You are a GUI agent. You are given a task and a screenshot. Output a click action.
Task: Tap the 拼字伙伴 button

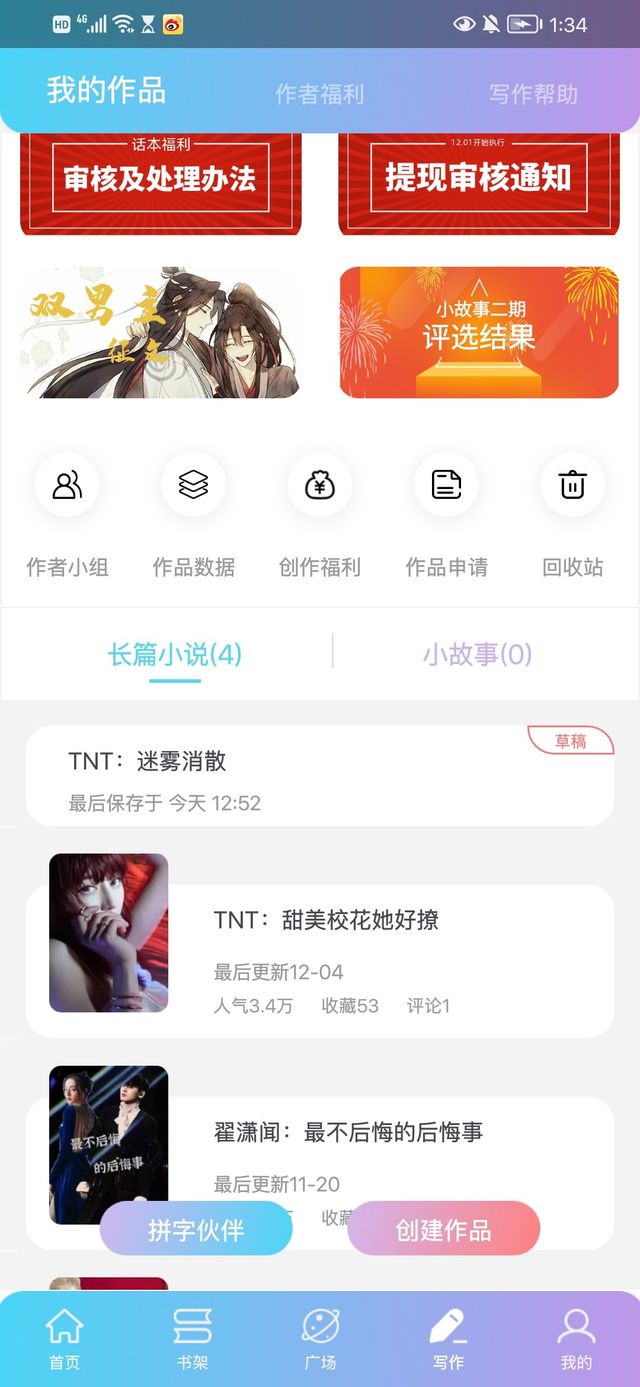click(196, 1229)
